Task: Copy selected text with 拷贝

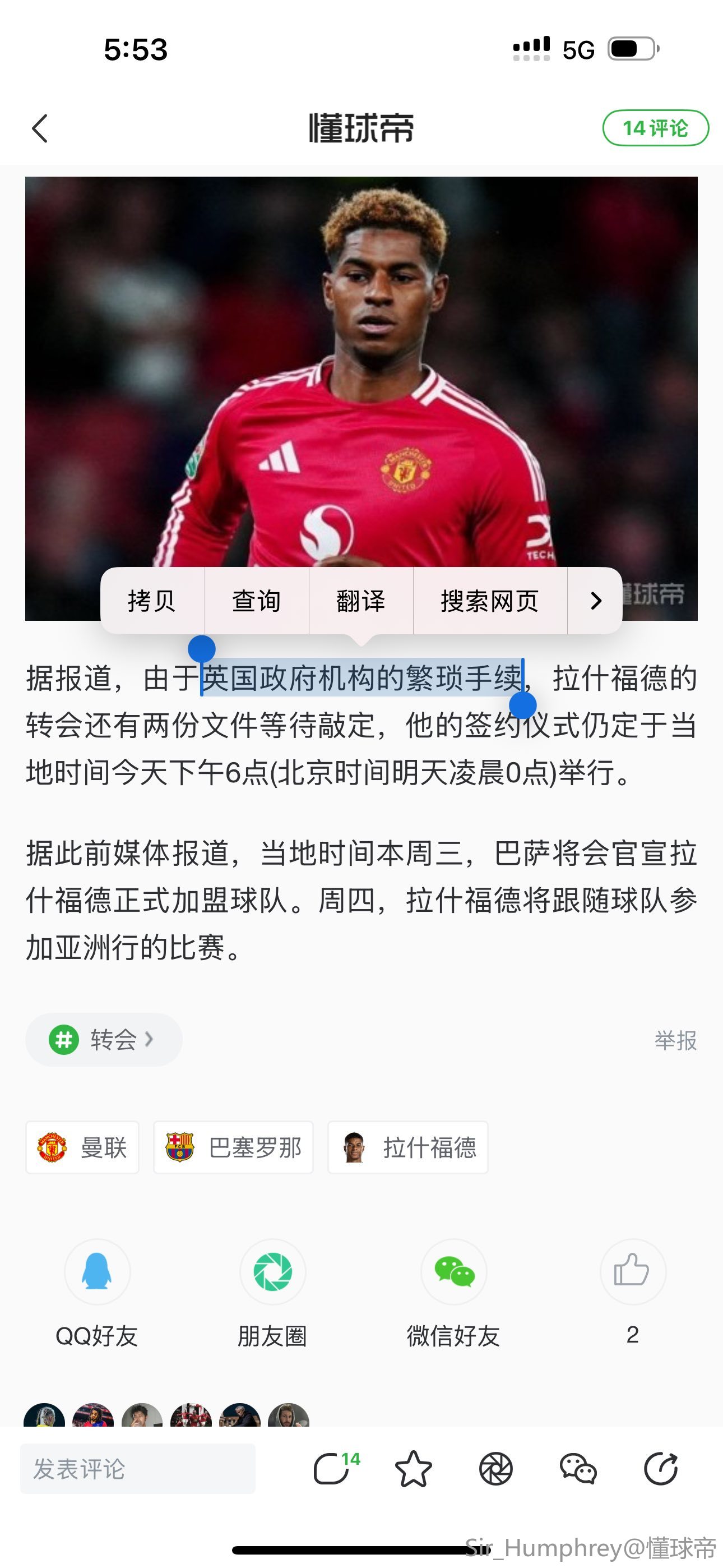Action: click(151, 601)
